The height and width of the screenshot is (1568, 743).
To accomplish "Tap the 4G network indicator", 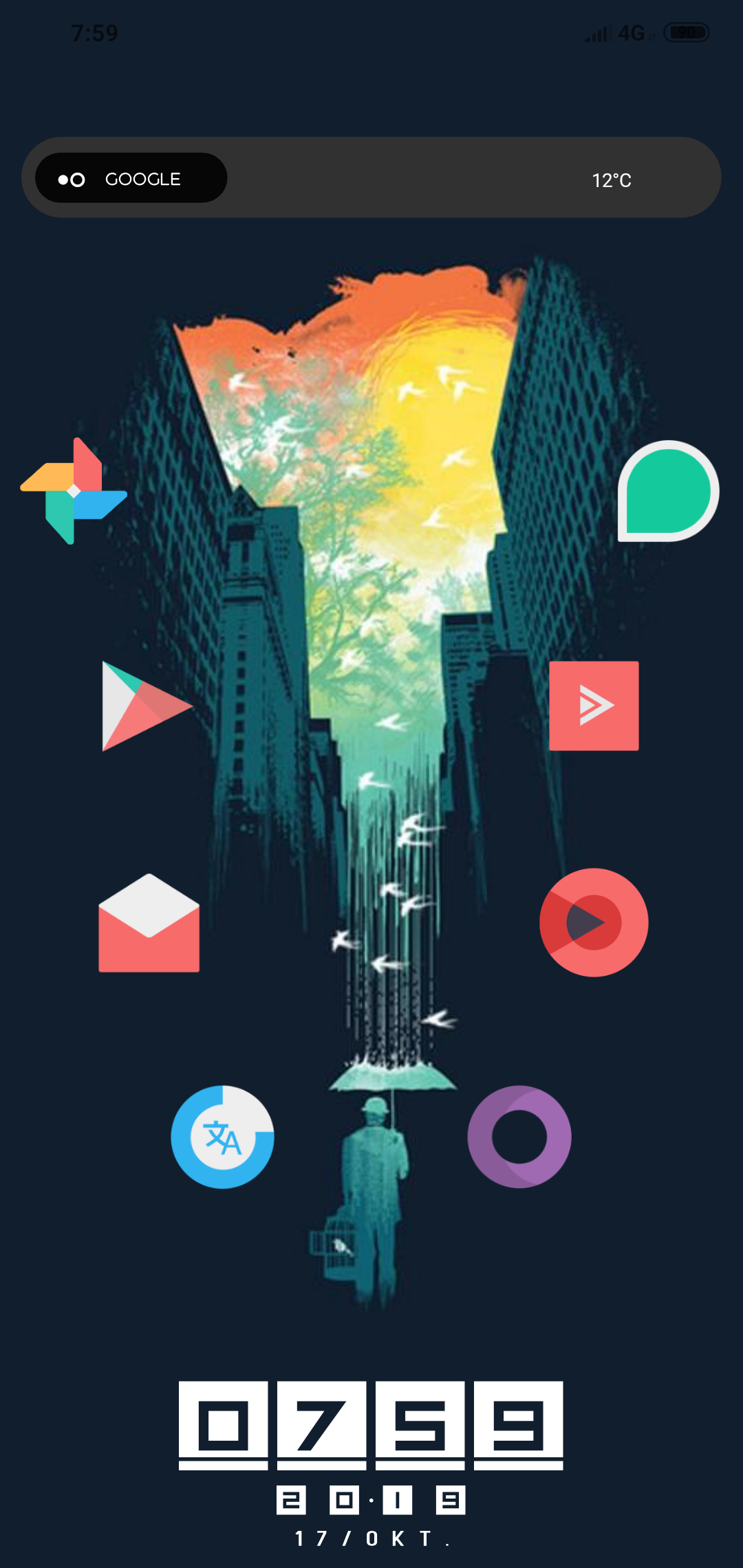I will click(x=628, y=32).
